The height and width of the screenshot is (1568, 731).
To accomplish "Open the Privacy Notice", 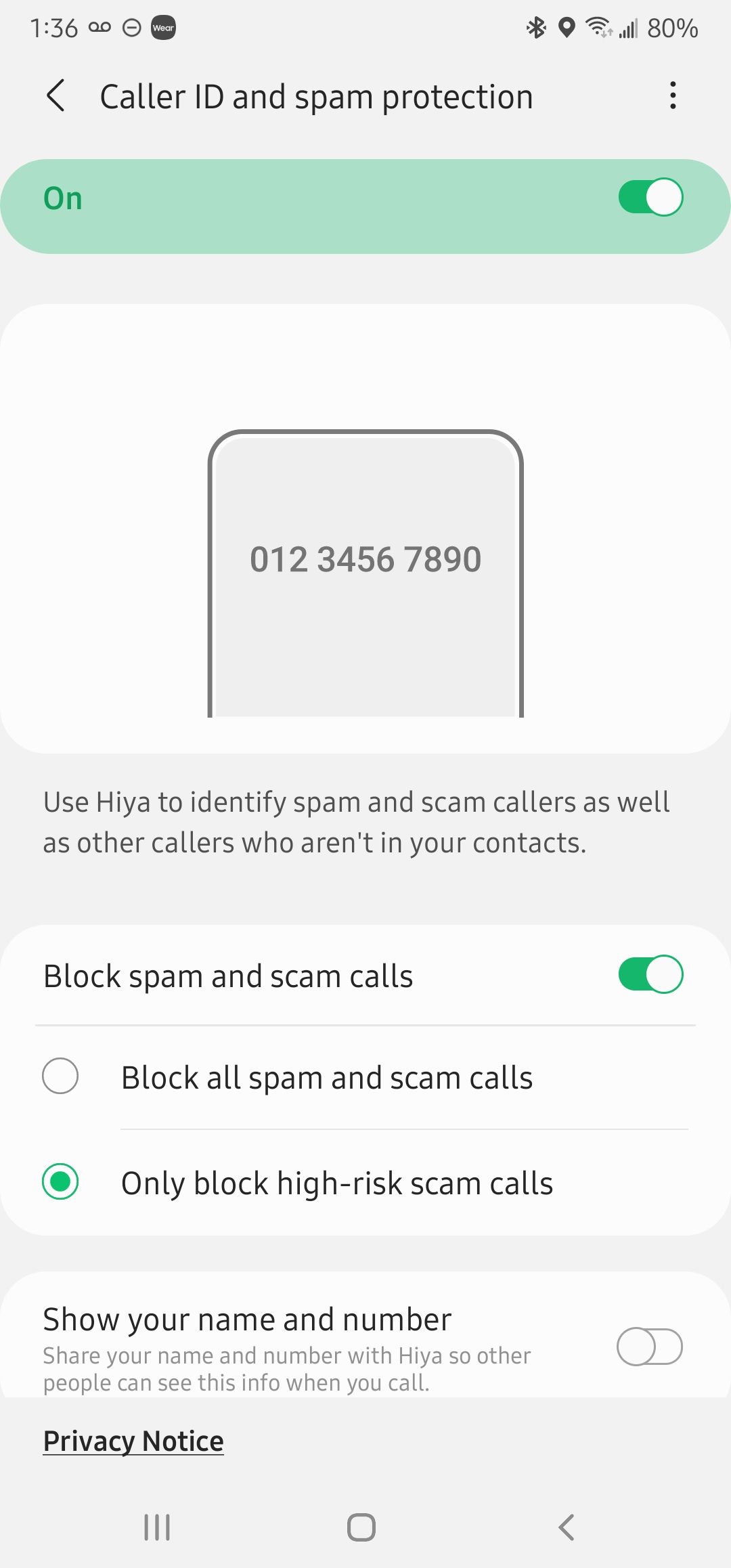I will tap(133, 1439).
